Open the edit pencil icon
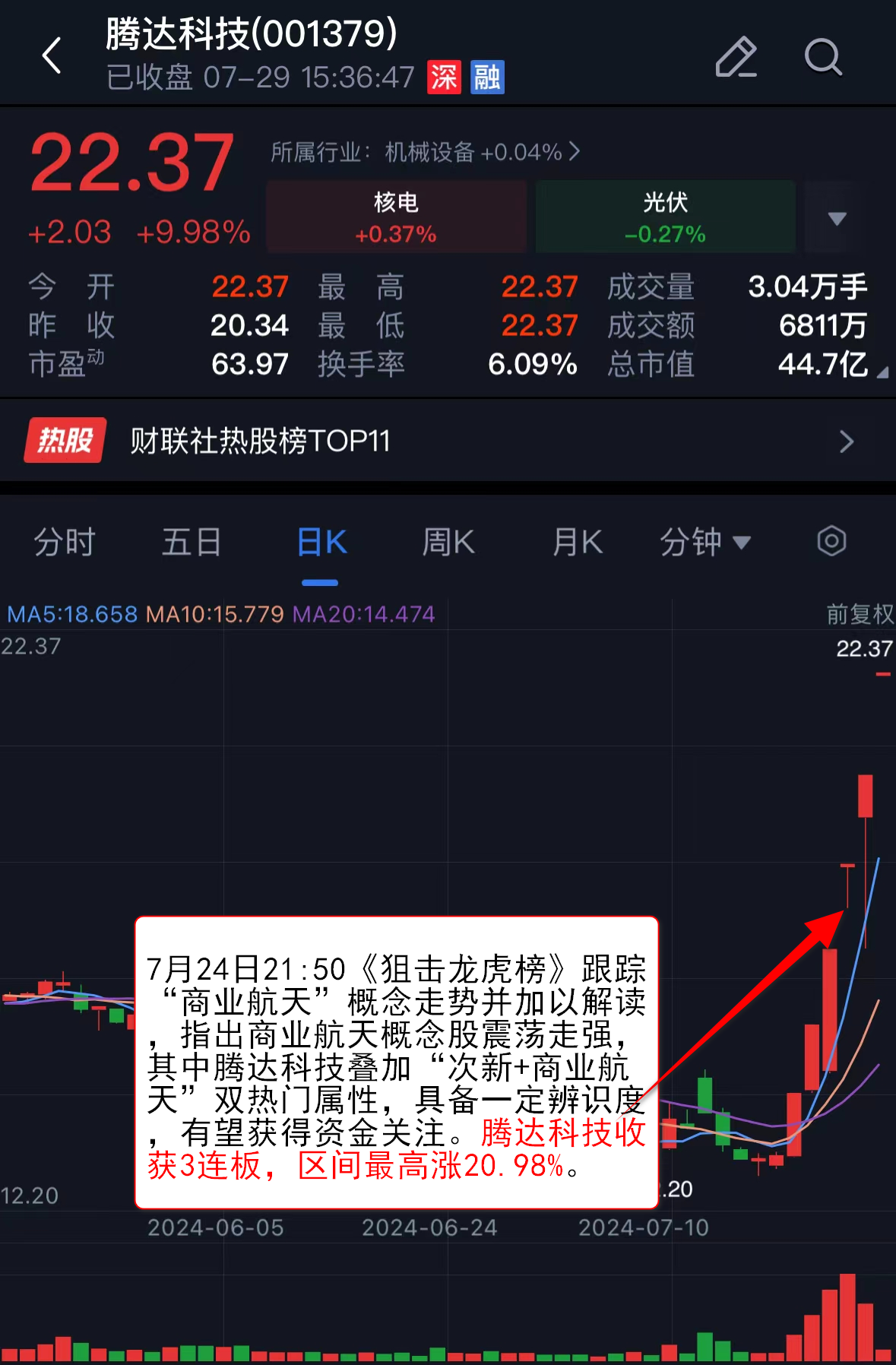The width and height of the screenshot is (896, 1365). pos(736,57)
